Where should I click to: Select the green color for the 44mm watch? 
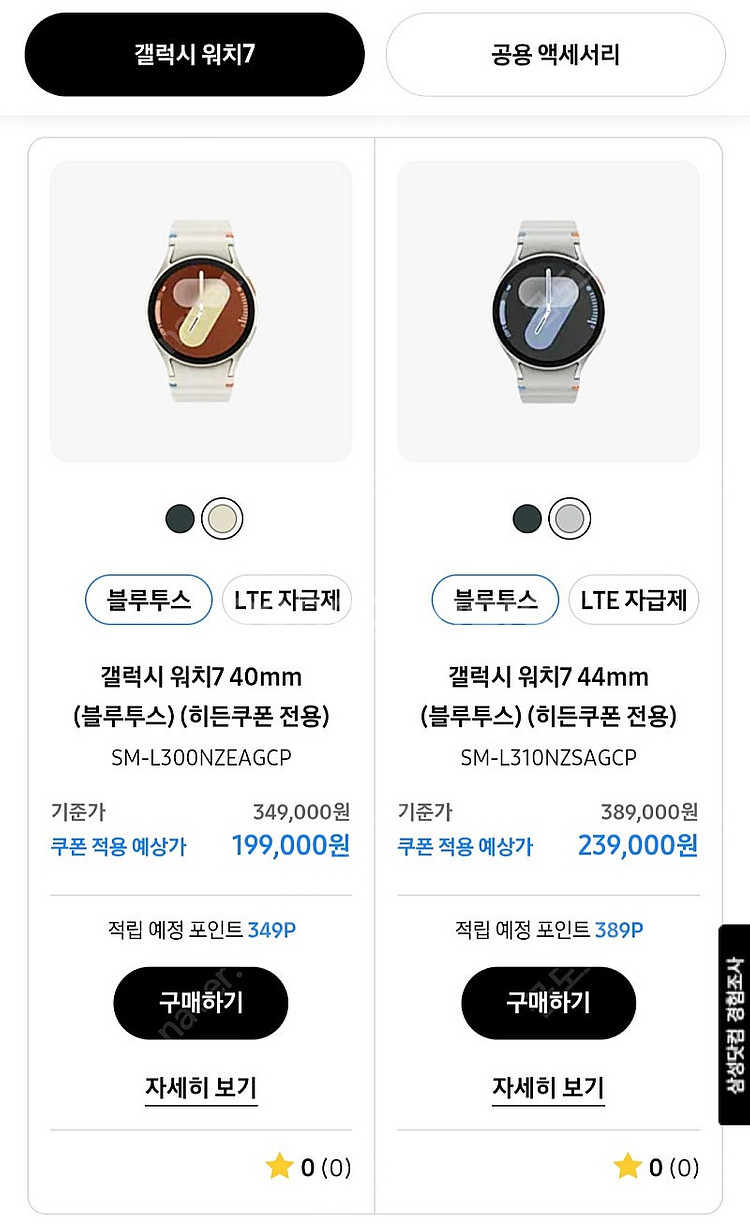tap(527, 518)
